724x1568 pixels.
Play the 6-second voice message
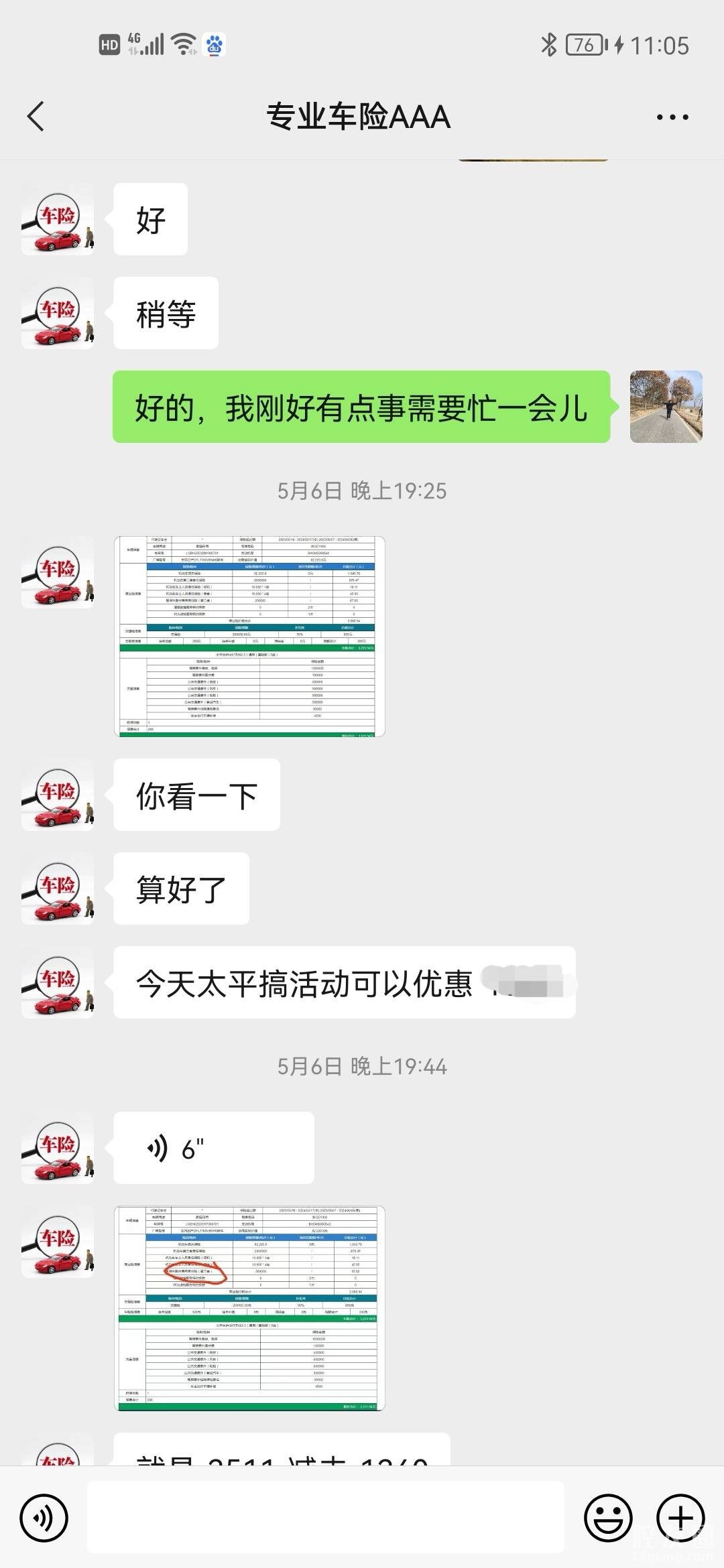click(213, 1148)
